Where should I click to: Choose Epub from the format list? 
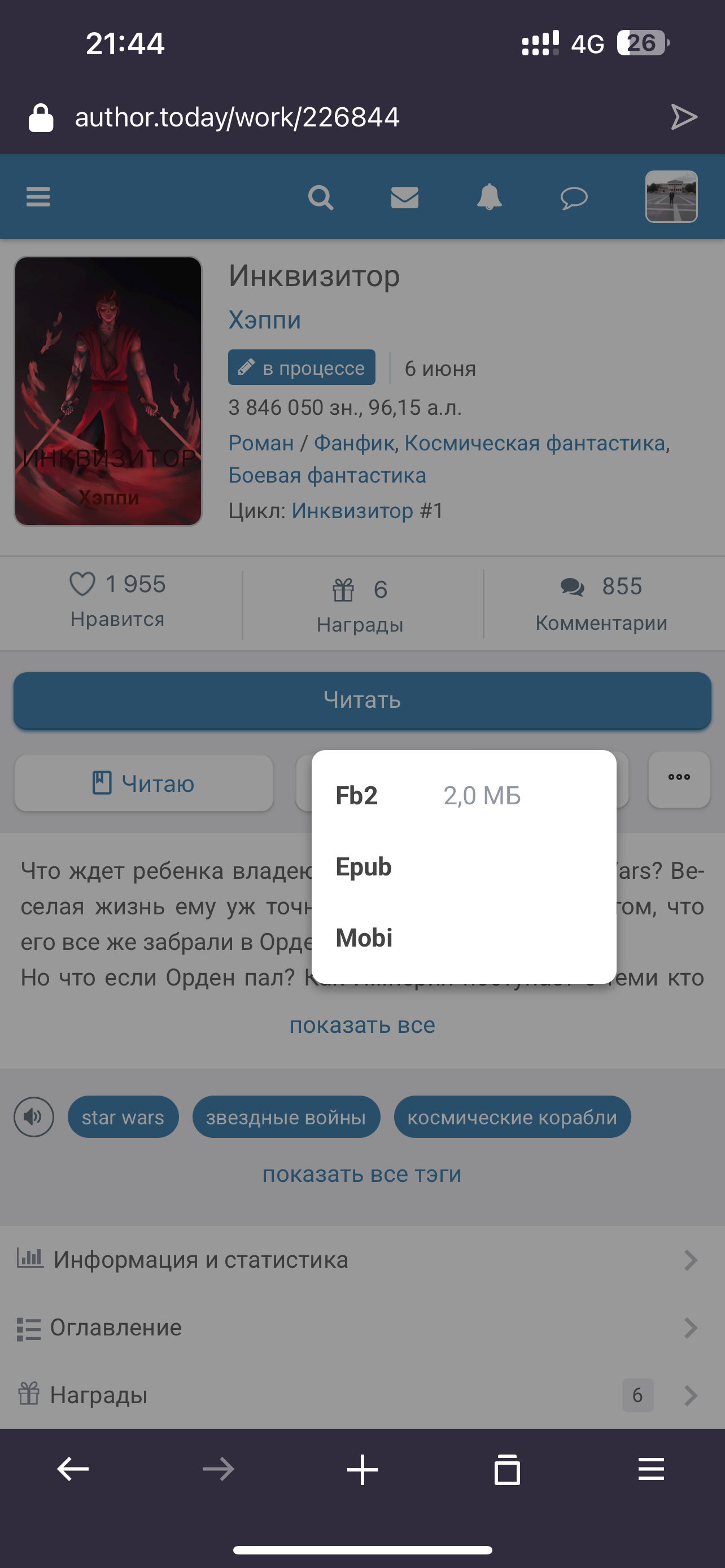tap(364, 867)
